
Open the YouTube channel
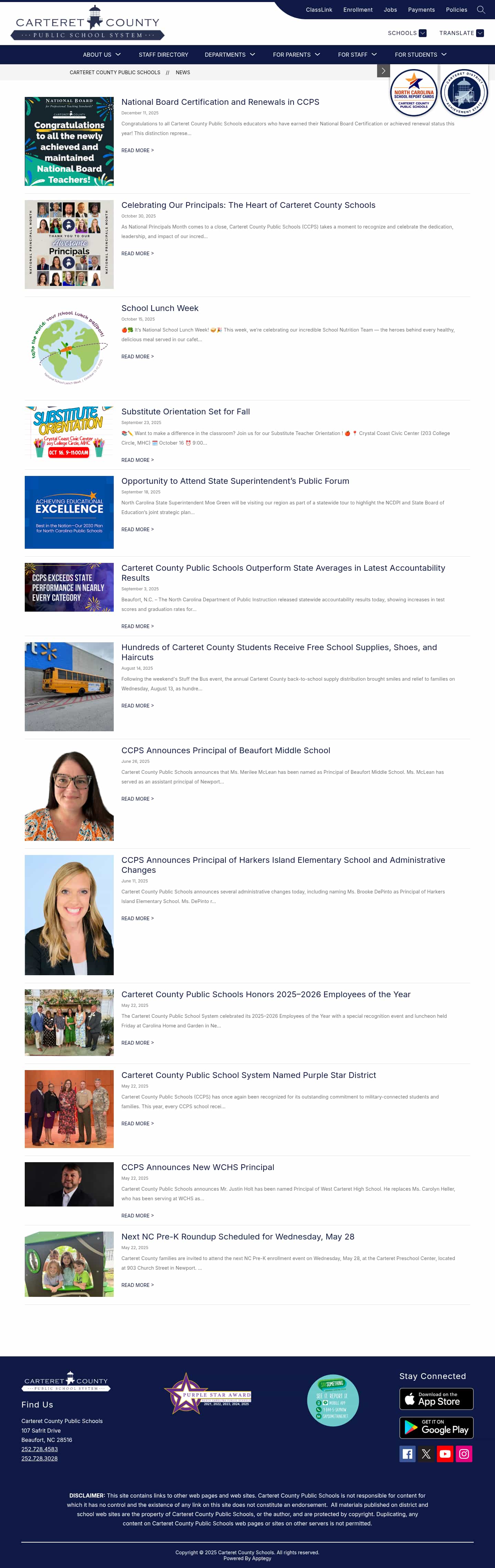pyautogui.click(x=445, y=1454)
